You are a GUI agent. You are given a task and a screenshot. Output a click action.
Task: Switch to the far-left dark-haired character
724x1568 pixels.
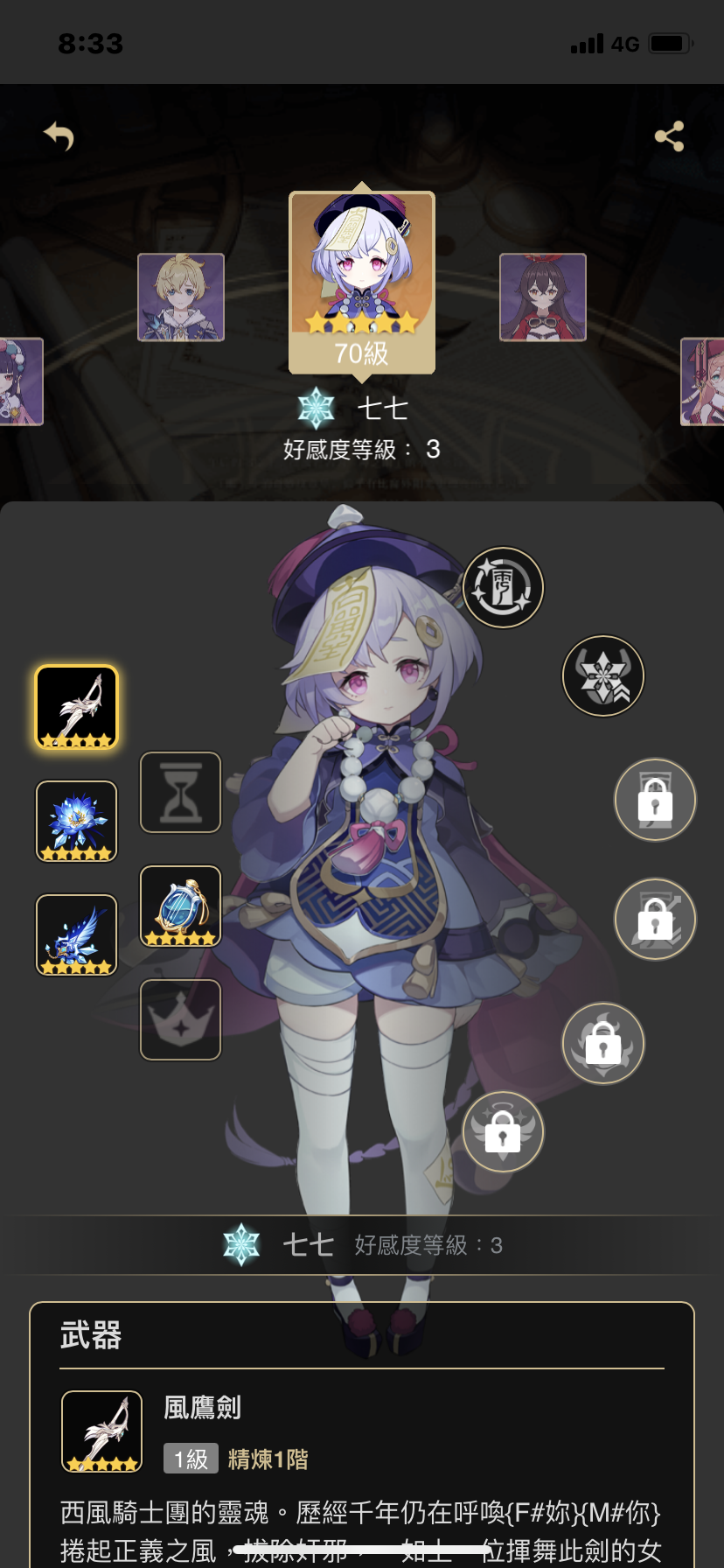[x=19, y=381]
